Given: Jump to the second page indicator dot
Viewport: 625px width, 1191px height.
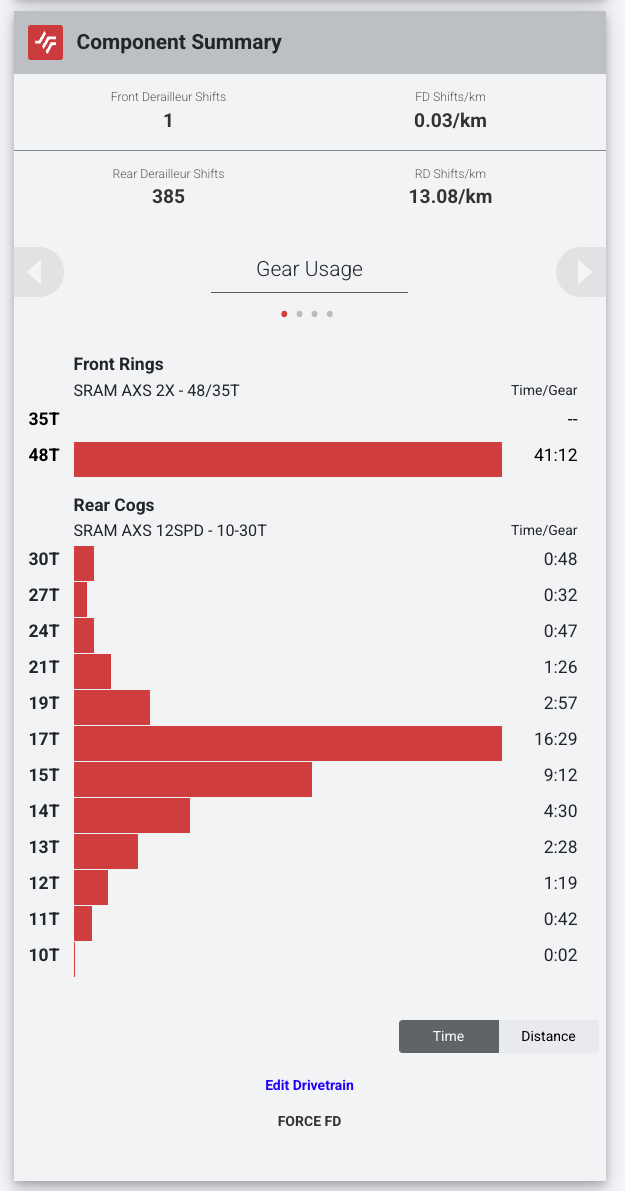Looking at the screenshot, I should [299, 314].
